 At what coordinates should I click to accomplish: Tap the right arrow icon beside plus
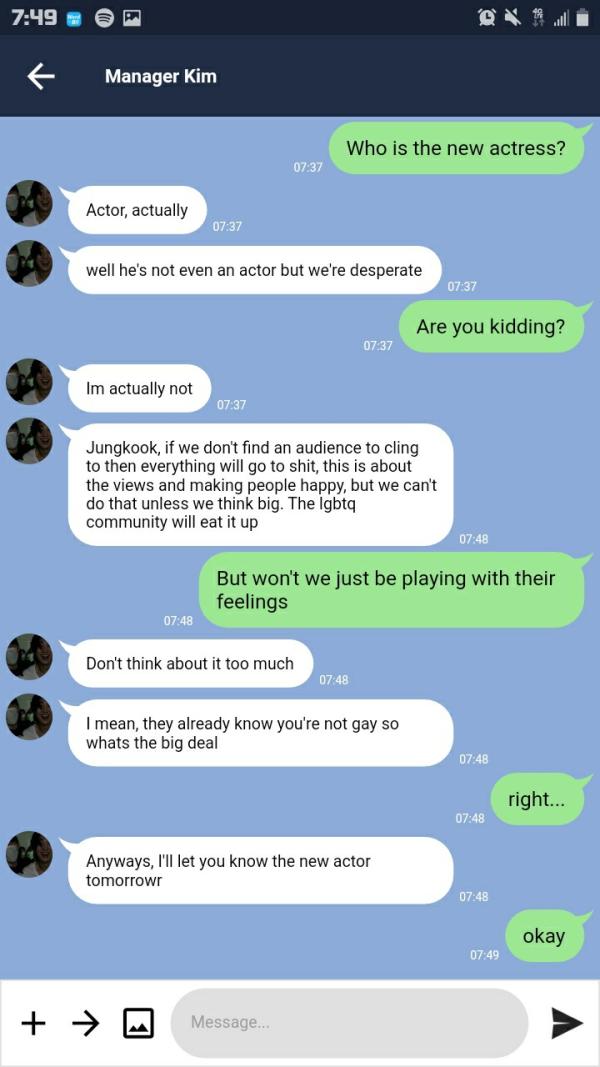pyautogui.click(x=86, y=1022)
